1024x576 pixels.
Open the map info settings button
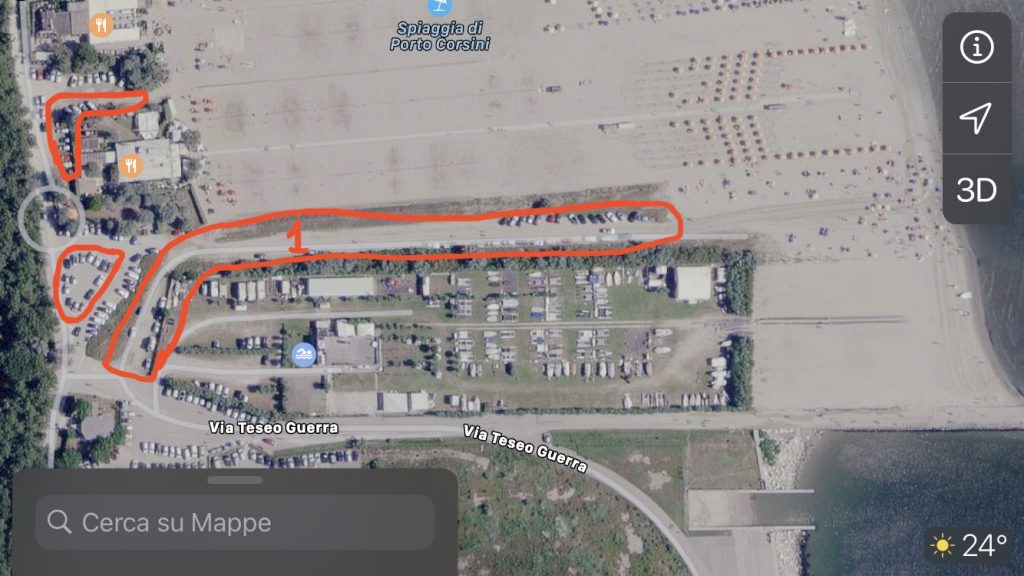[976, 48]
